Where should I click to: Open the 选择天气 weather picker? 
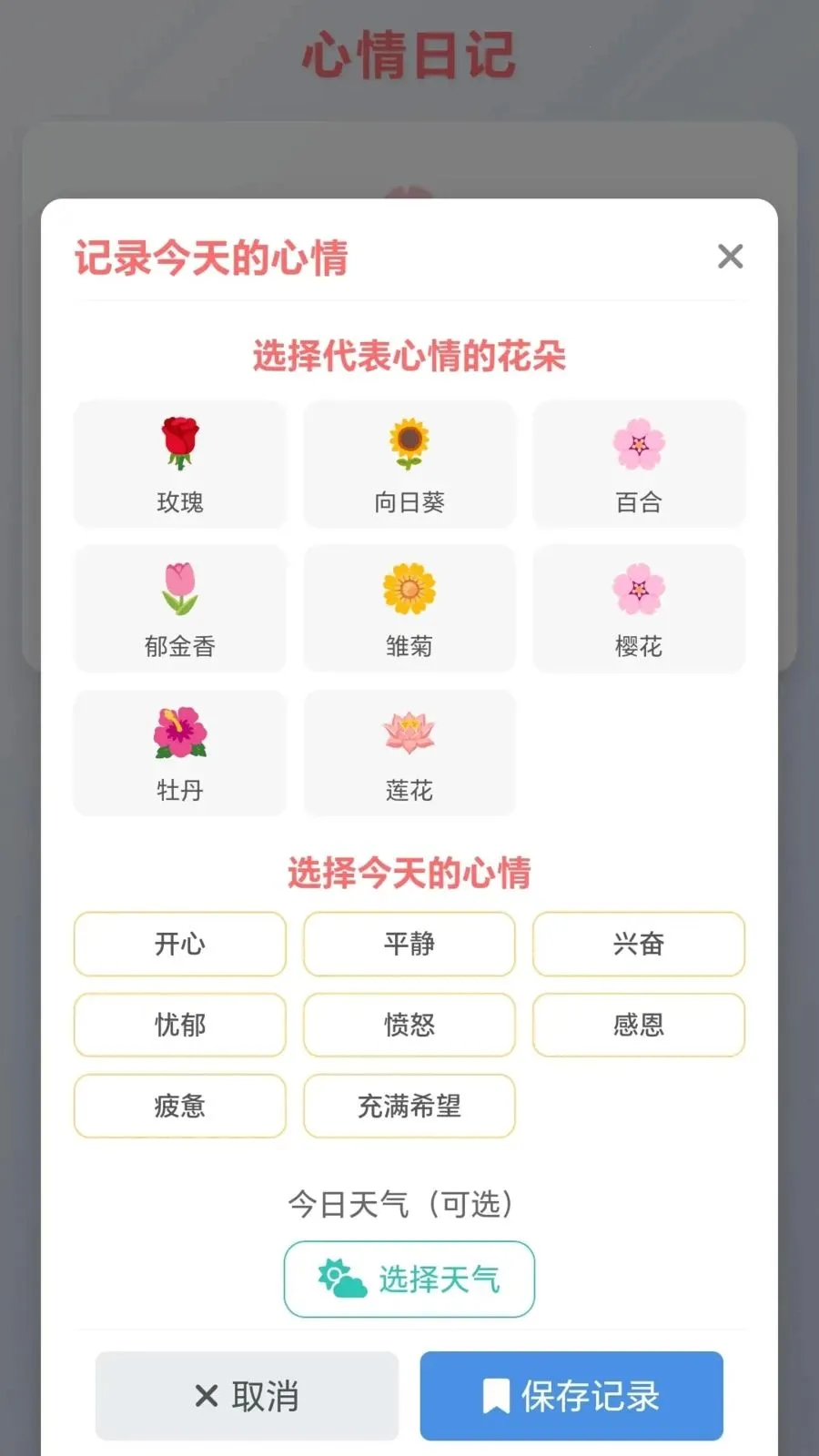[x=409, y=1279]
